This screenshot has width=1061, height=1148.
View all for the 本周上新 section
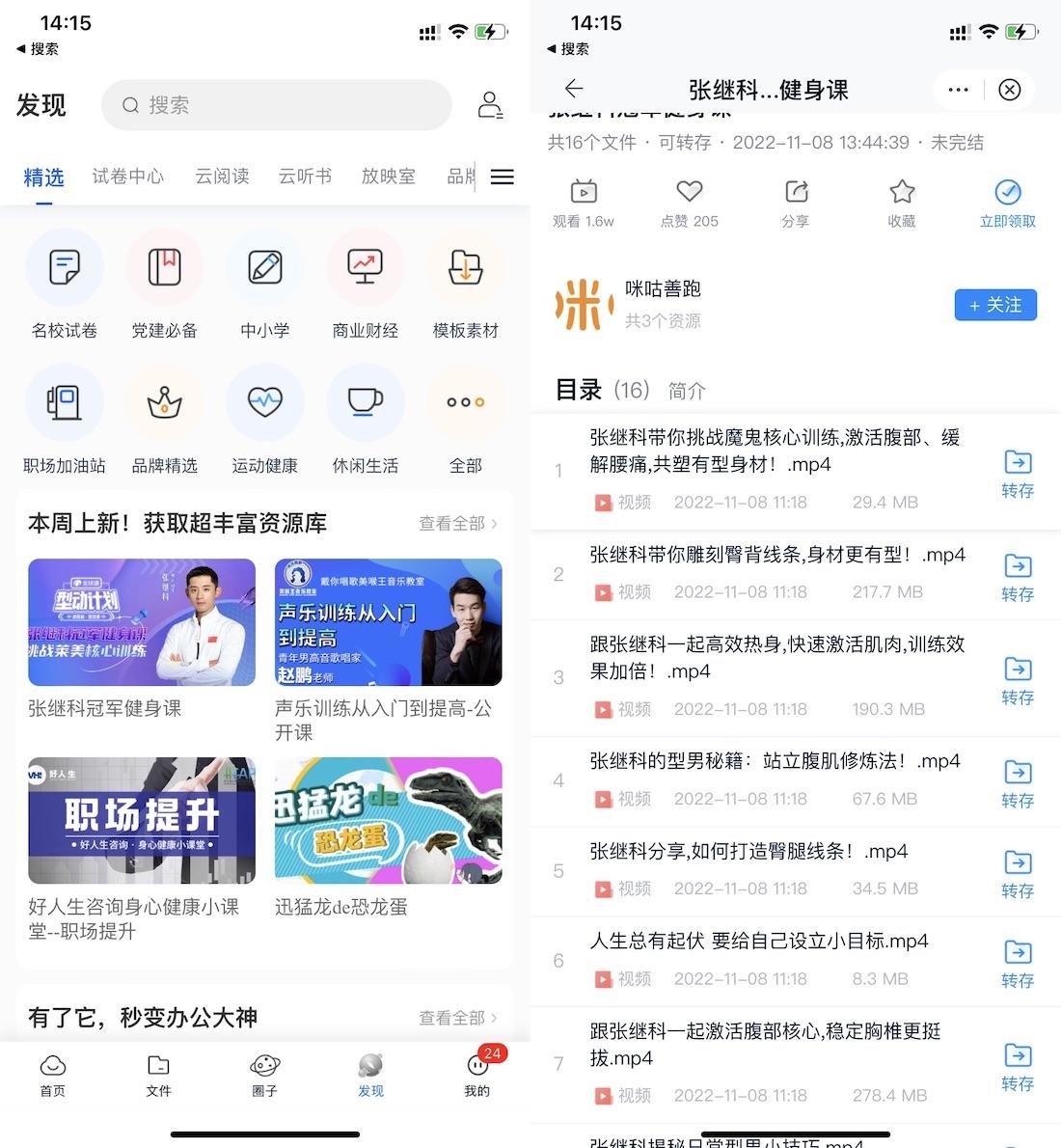[458, 524]
